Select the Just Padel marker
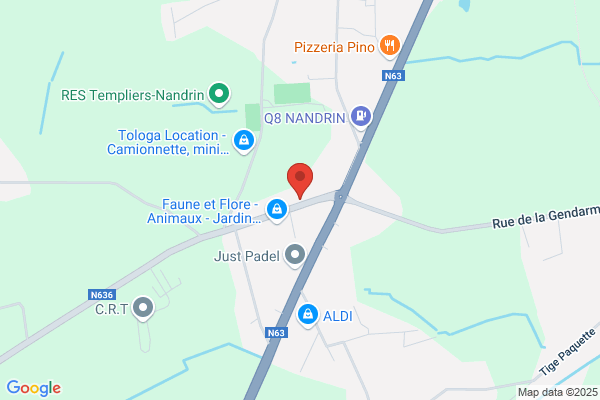 coord(294,256)
